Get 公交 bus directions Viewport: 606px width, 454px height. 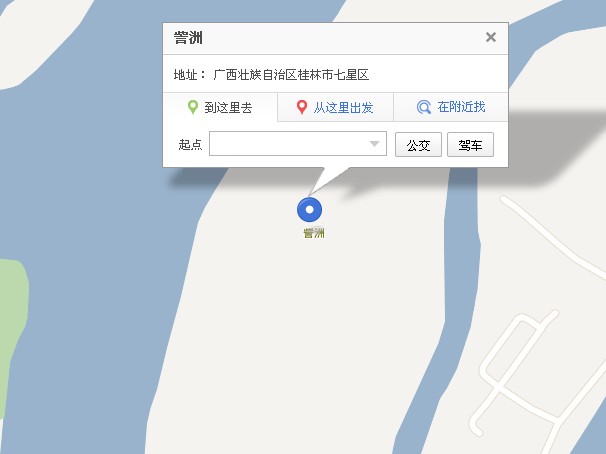coord(418,145)
